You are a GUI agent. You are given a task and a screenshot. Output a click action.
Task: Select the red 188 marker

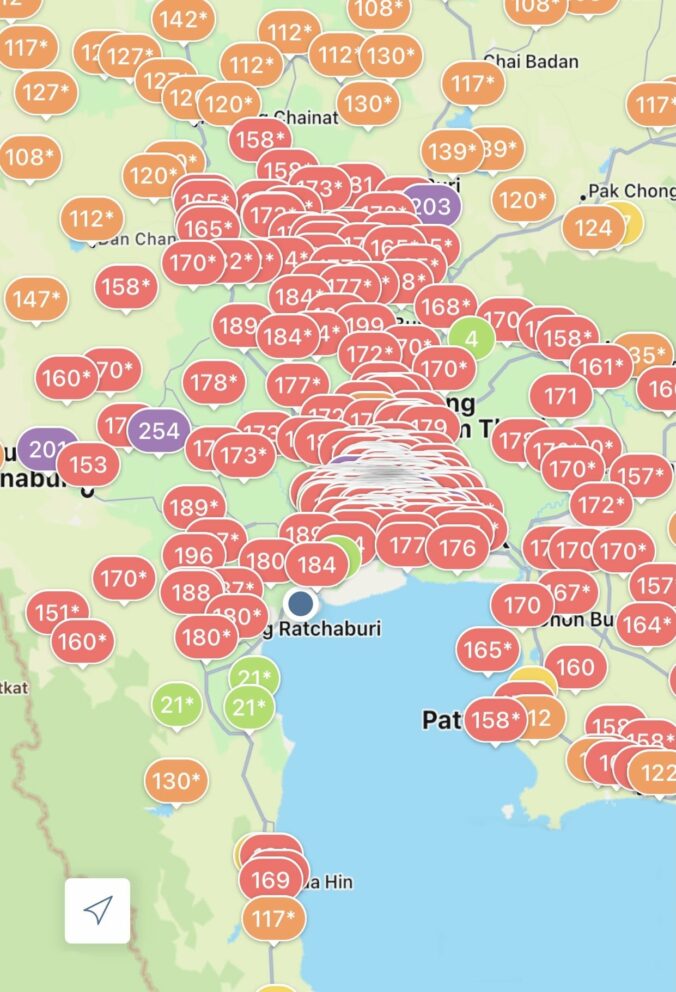(x=191, y=592)
